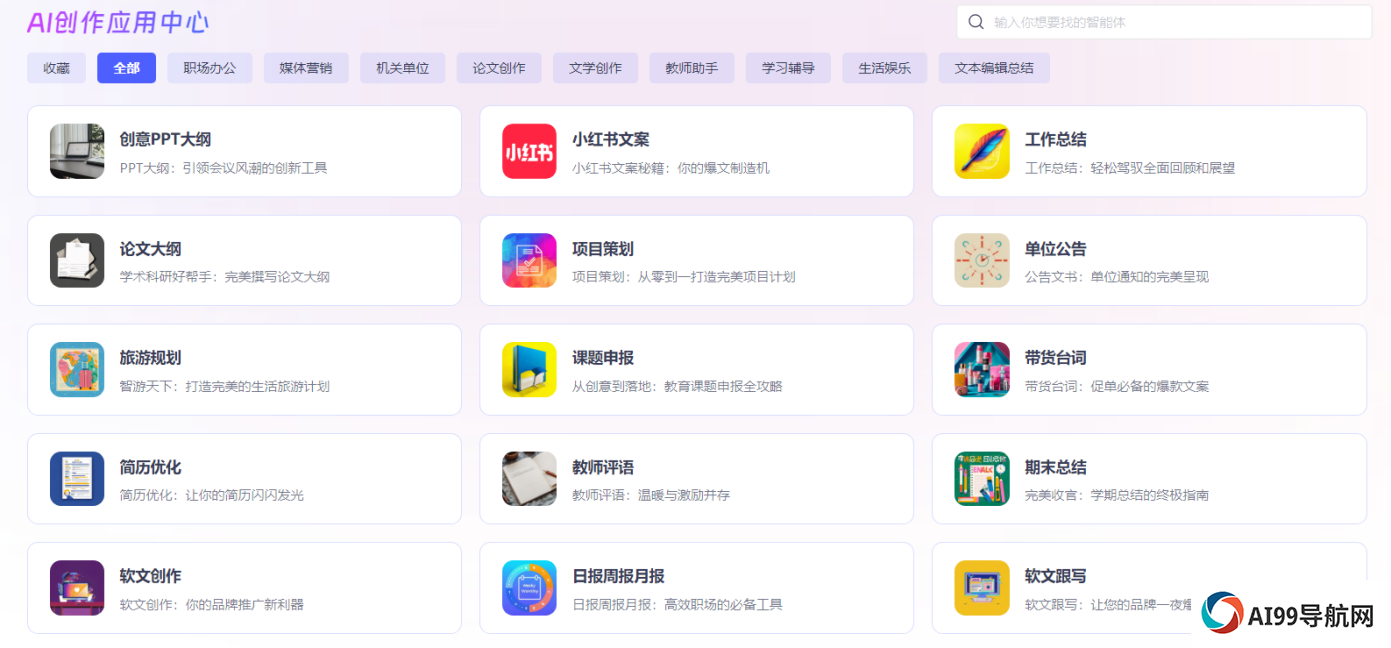
Task: Open the 机关单位 category
Action: point(402,68)
